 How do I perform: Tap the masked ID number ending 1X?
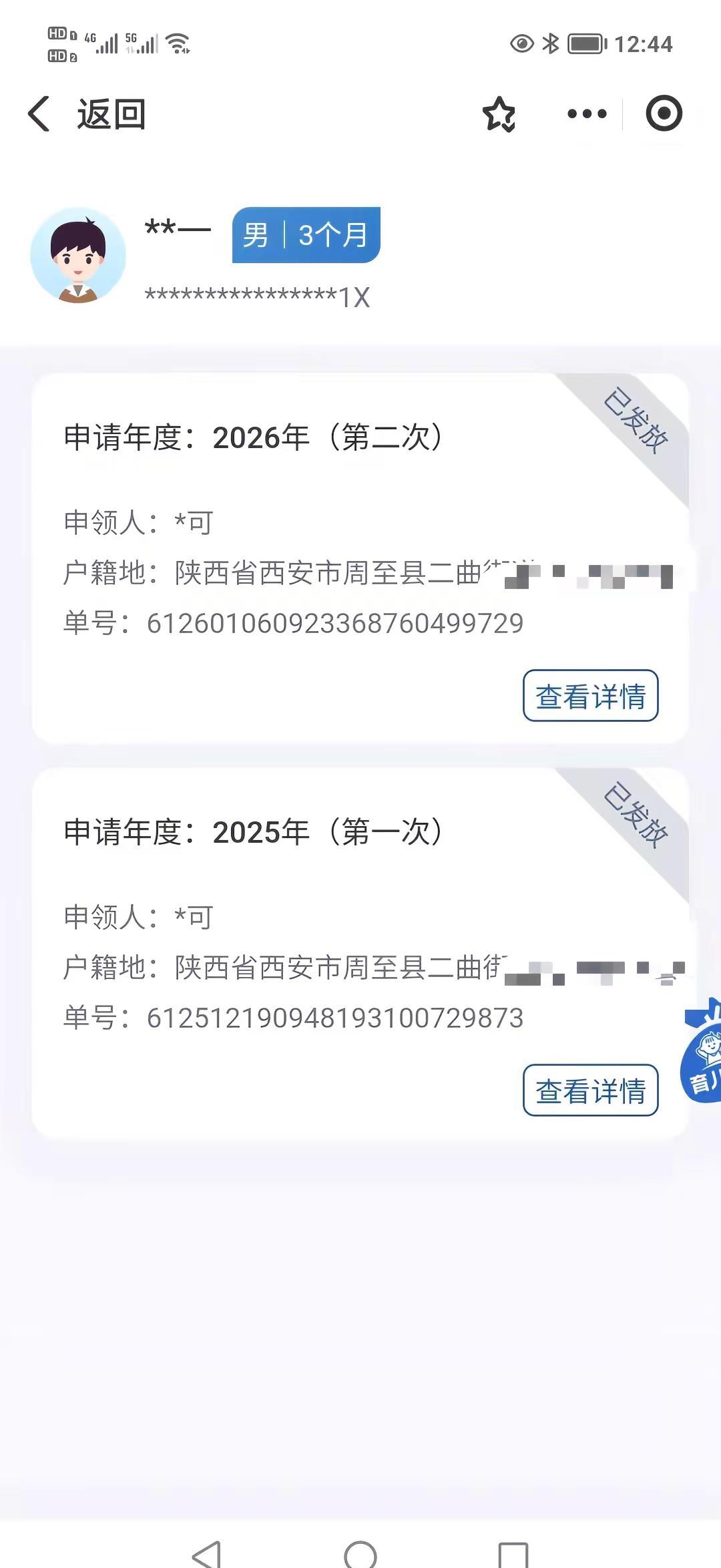coord(257,294)
